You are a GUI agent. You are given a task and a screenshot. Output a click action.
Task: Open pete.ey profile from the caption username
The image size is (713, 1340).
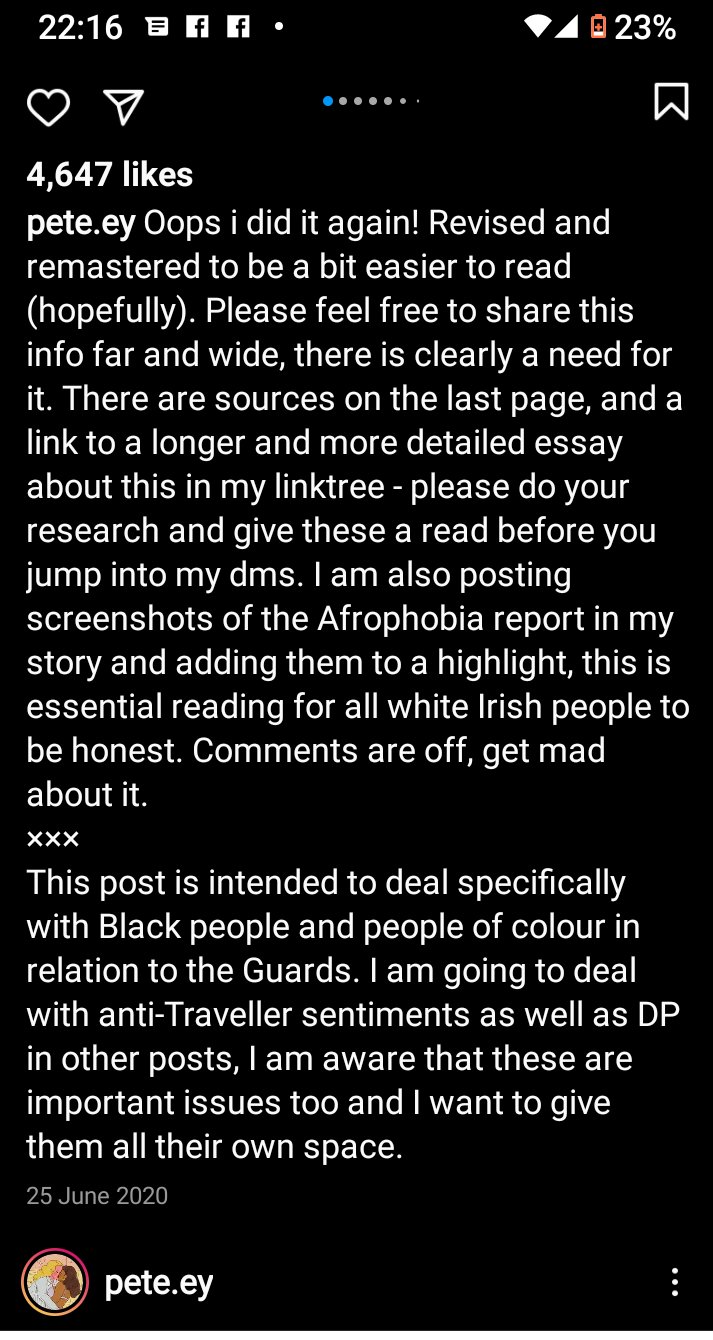coord(81,223)
